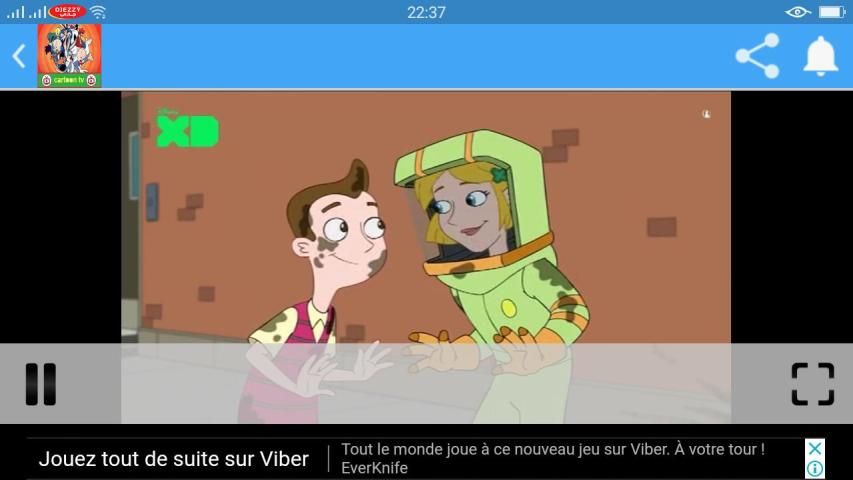853x480 pixels.
Task: Share this cartoon video
Action: click(x=757, y=56)
